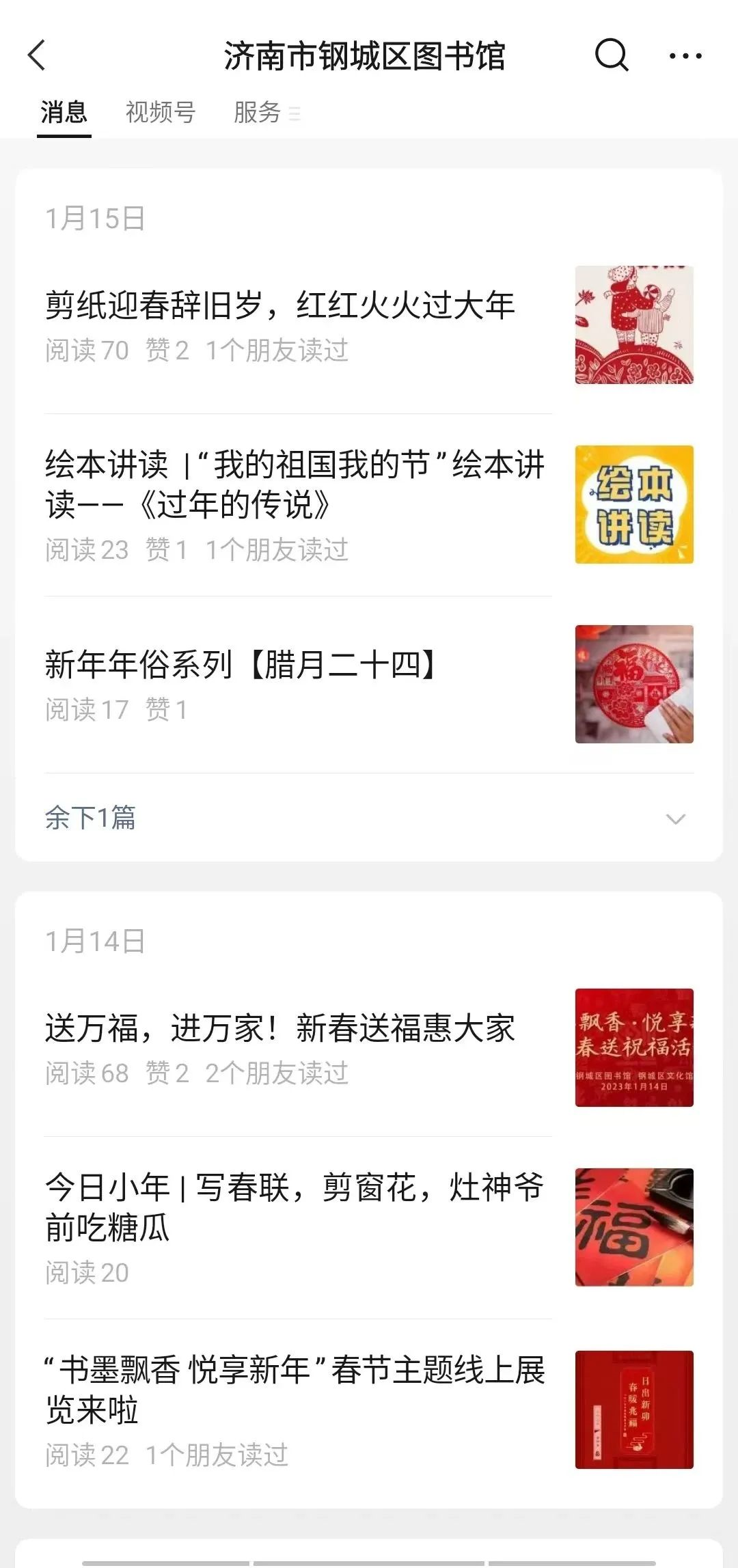Open 送万福，进万家！新春送福惠大家 article
Screen dimensions: 738x1568
(x=280, y=1028)
